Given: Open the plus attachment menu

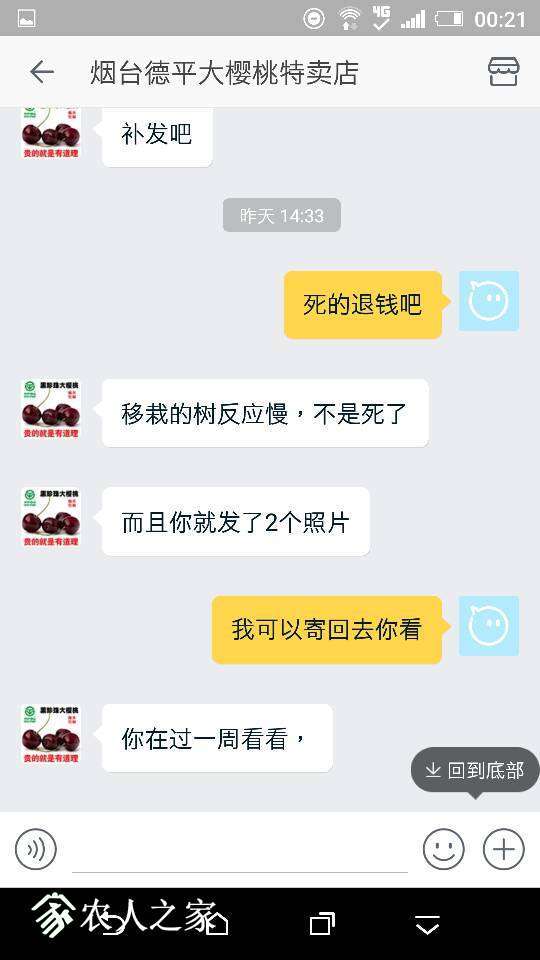Looking at the screenshot, I should 503,849.
